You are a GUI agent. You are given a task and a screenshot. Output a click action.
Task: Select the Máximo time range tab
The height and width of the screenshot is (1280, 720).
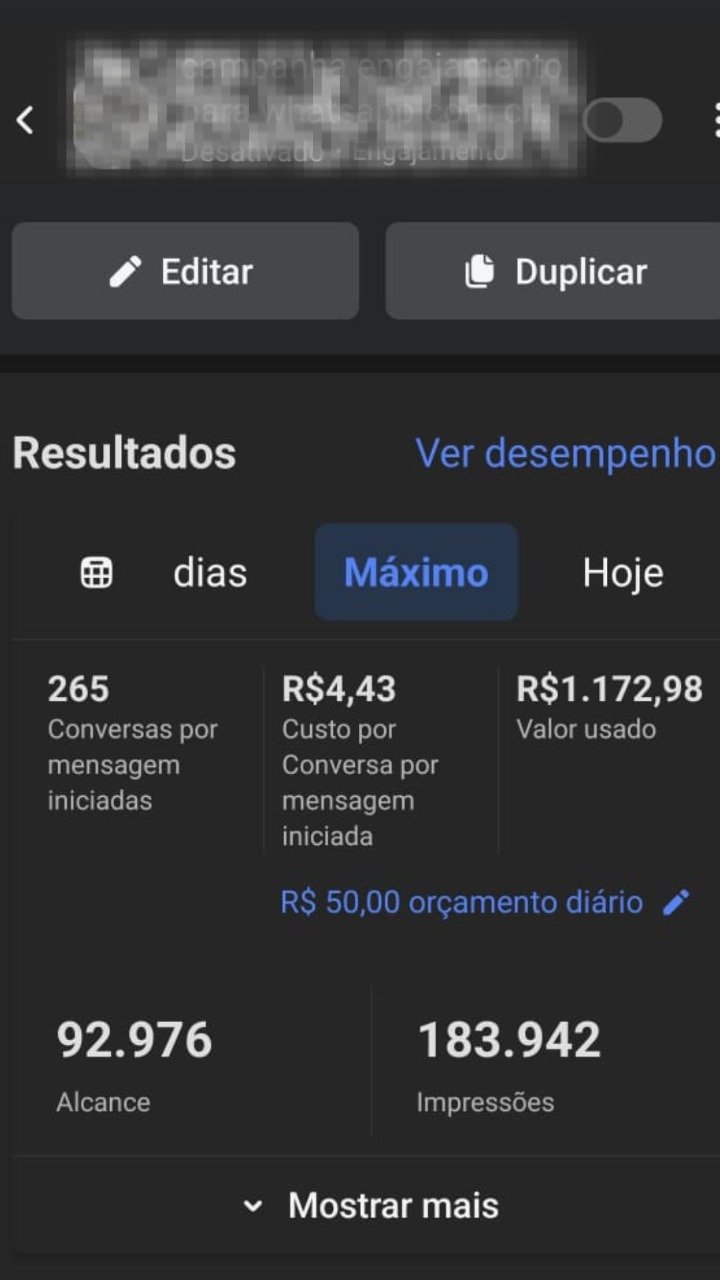415,572
